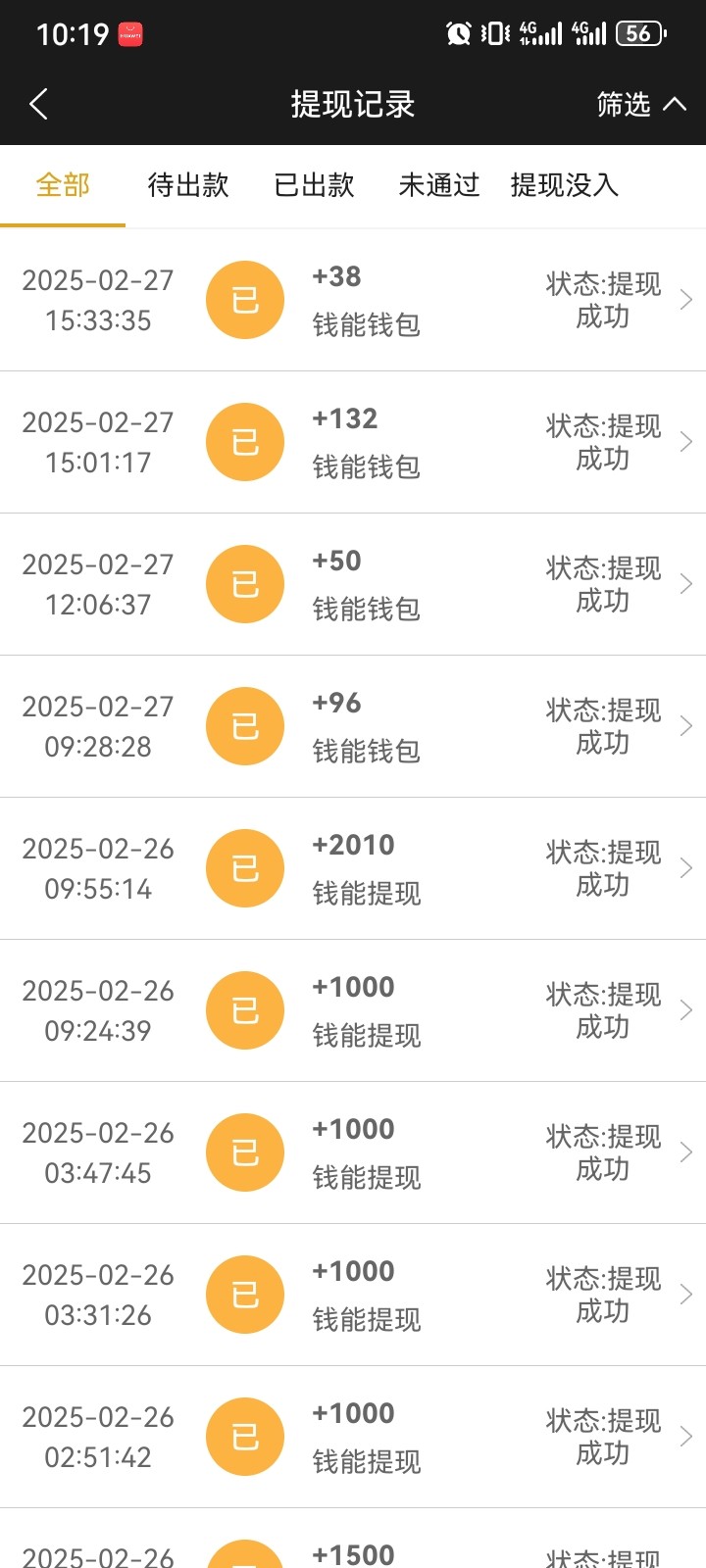Select the 全部 tab
Image resolution: width=706 pixels, height=1568 pixels.
coord(63,185)
